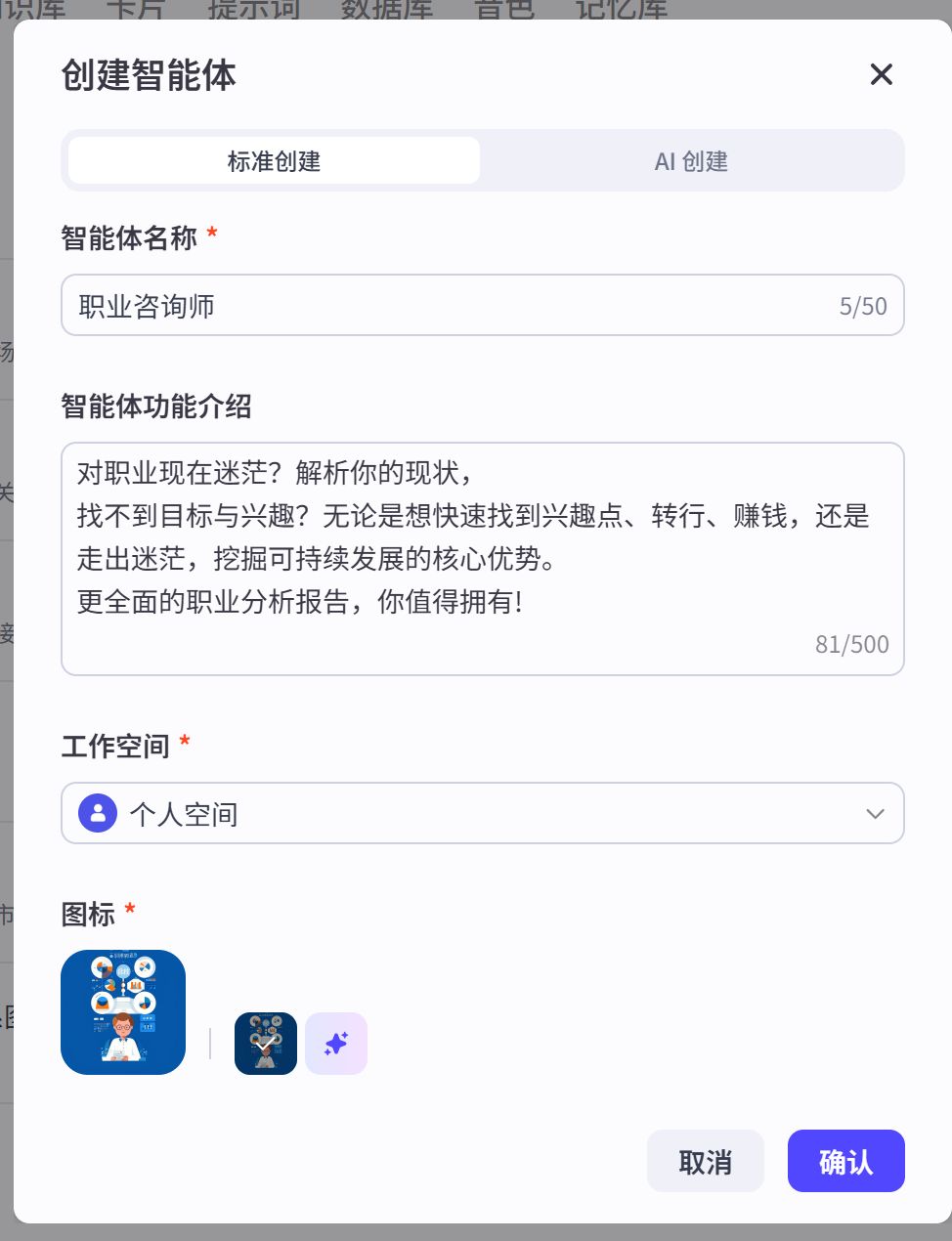Screen dimensions: 952x1241
Task: Dismiss the 创建智能体 dialog with the X
Action: tap(881, 74)
